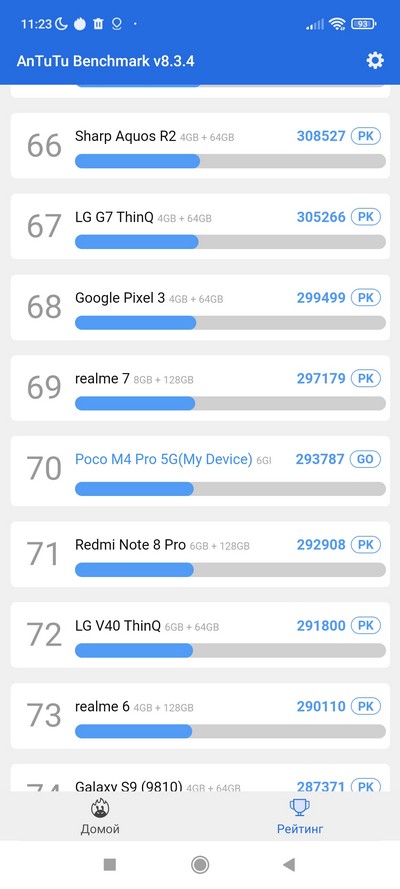This screenshot has width=400, height=889.
Task: Select PK for realme 7
Action: coord(365,378)
